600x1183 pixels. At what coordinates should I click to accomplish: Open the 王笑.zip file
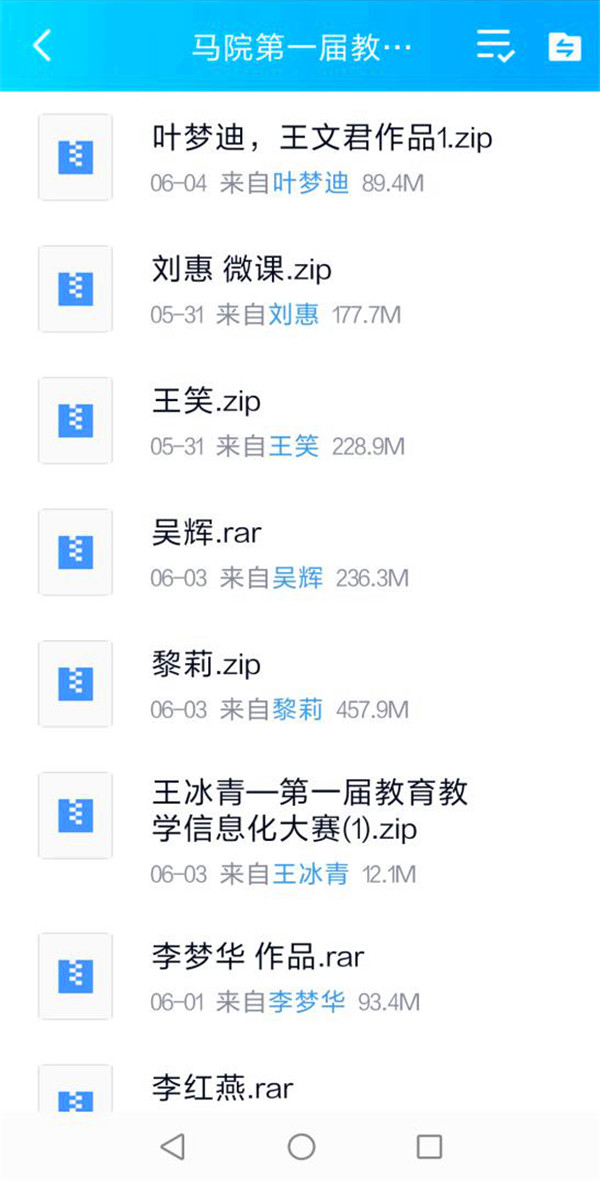pyautogui.click(x=300, y=420)
